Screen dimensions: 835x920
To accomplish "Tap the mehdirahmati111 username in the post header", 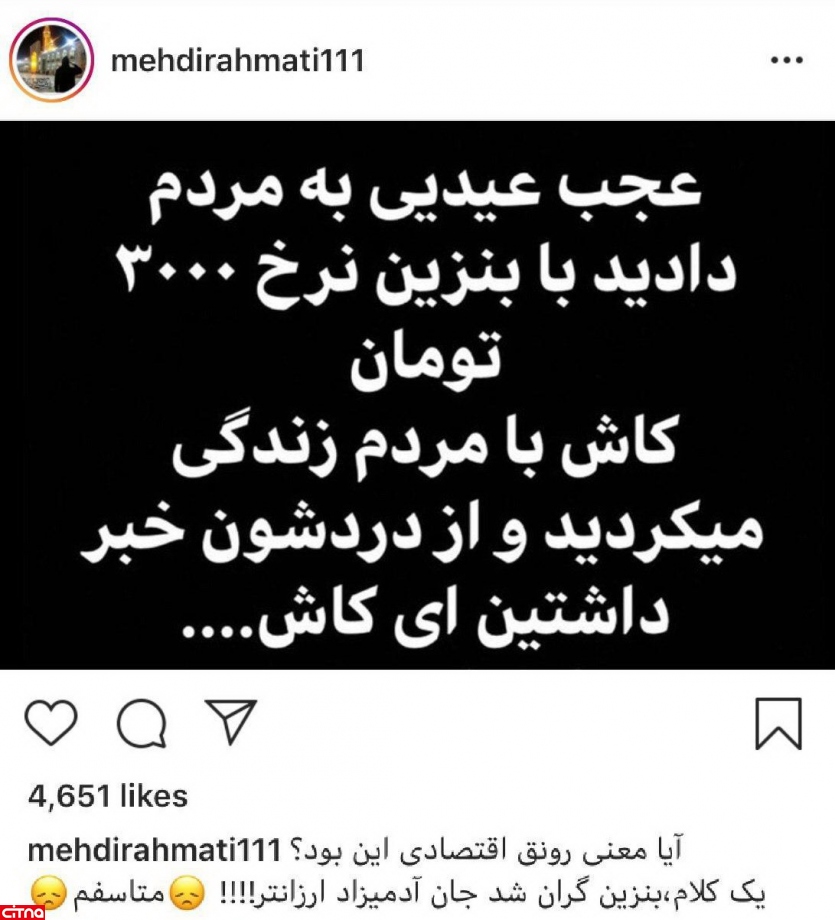I will (237, 61).
